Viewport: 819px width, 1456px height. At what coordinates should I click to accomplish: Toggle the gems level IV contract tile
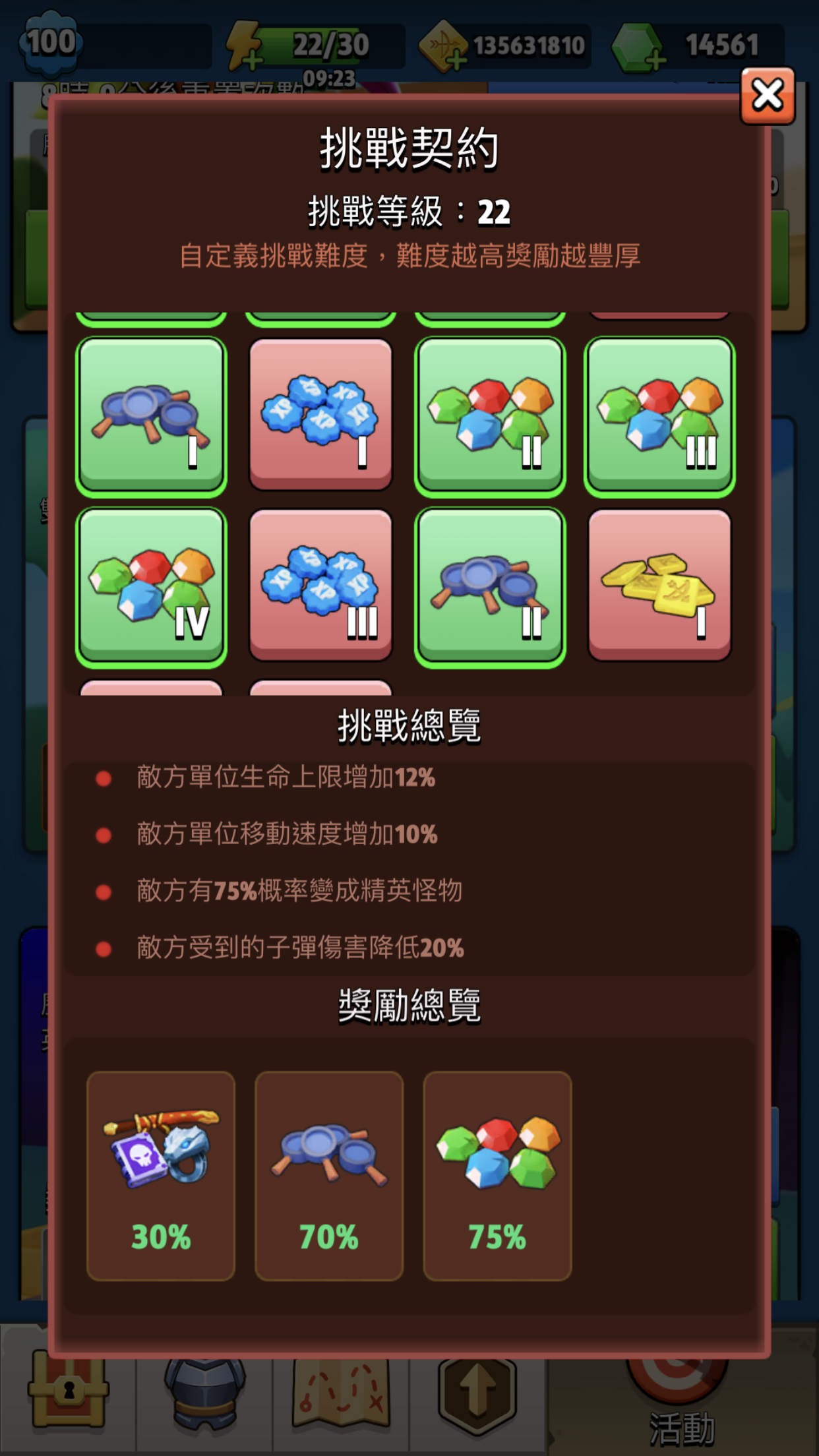(151, 587)
